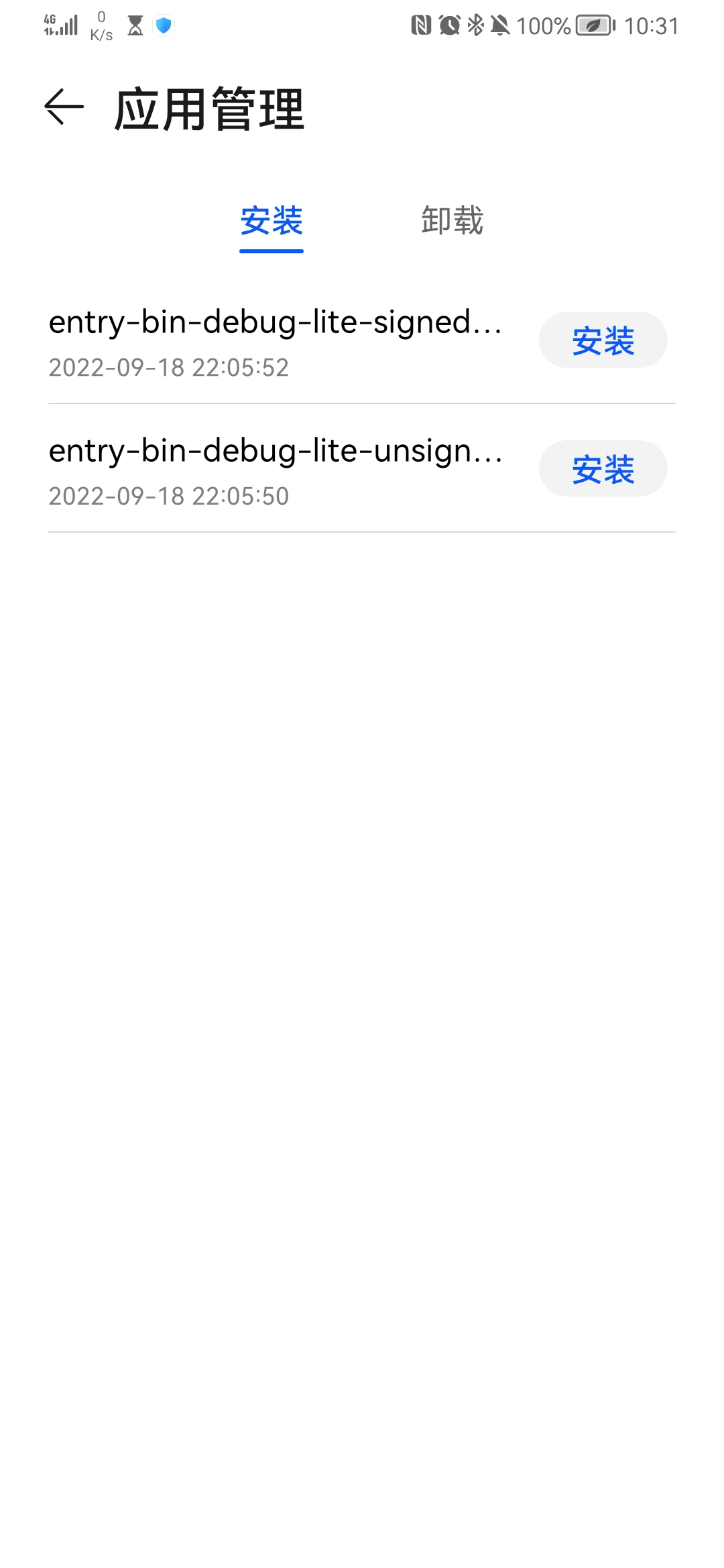This screenshot has height=1568, width=724.
Task: Select the 安装 tab
Action: coord(271,221)
